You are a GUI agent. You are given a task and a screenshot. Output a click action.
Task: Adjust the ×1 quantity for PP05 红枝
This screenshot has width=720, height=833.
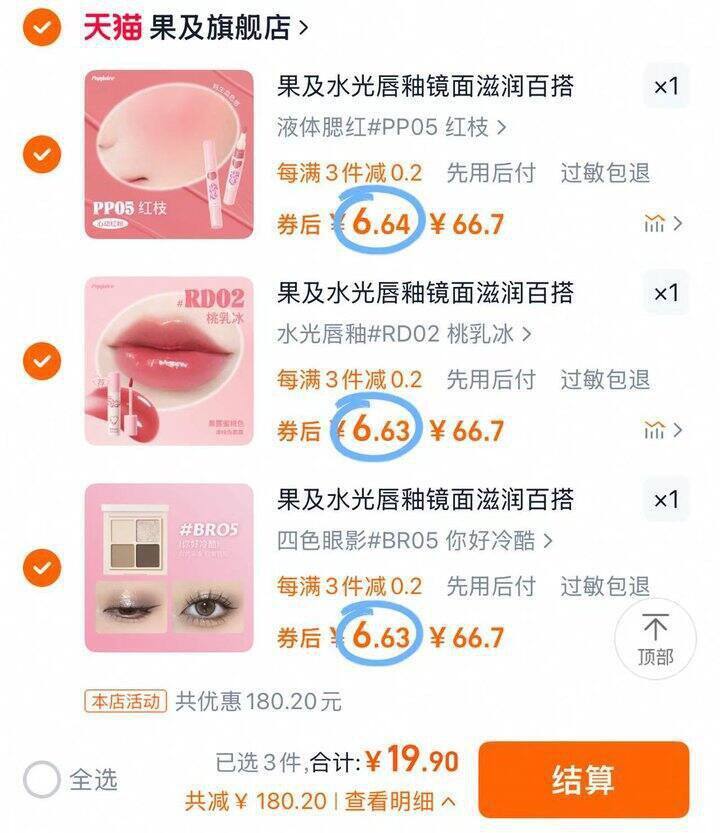point(666,87)
